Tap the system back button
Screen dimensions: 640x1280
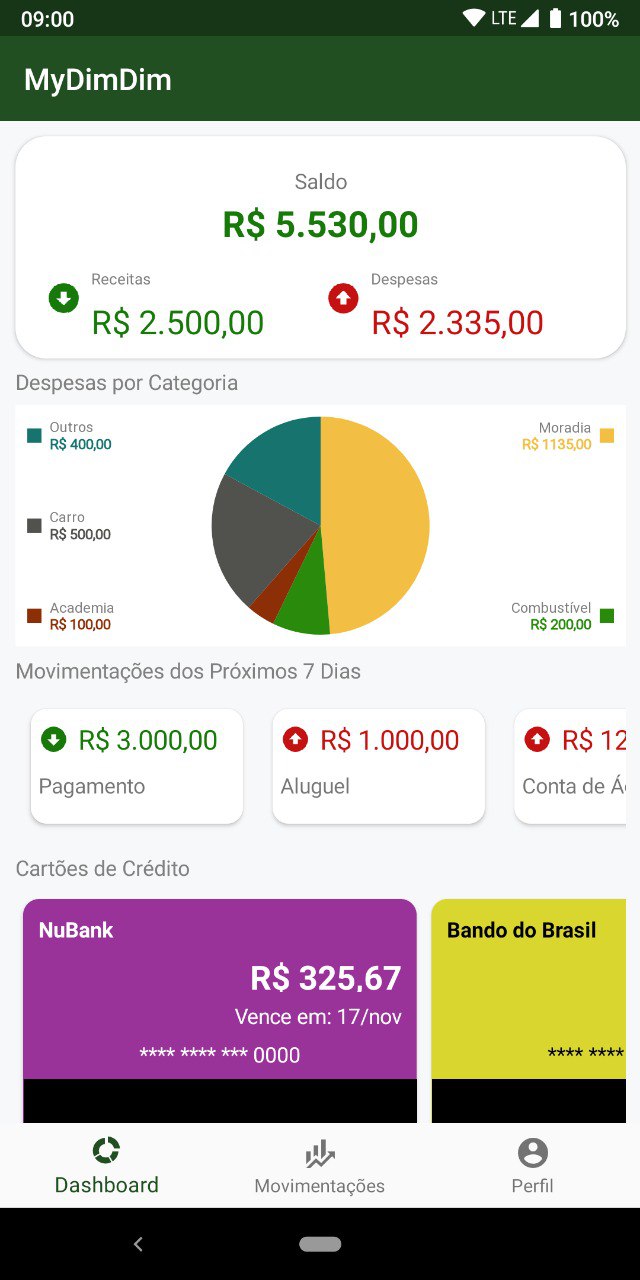tap(138, 1244)
